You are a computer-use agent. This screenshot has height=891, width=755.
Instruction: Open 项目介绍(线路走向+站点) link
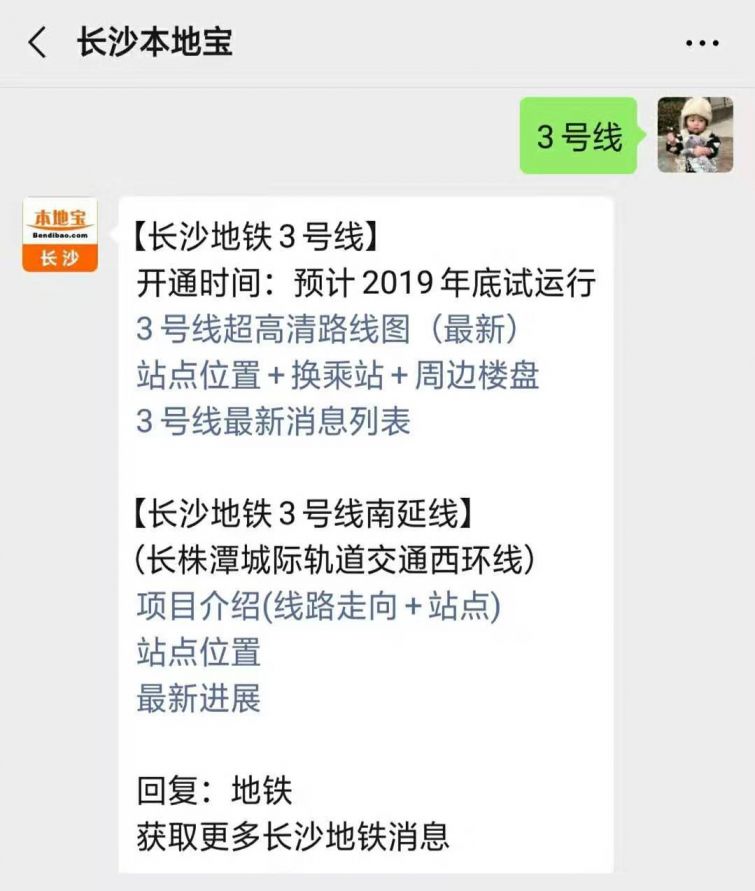pyautogui.click(x=318, y=606)
